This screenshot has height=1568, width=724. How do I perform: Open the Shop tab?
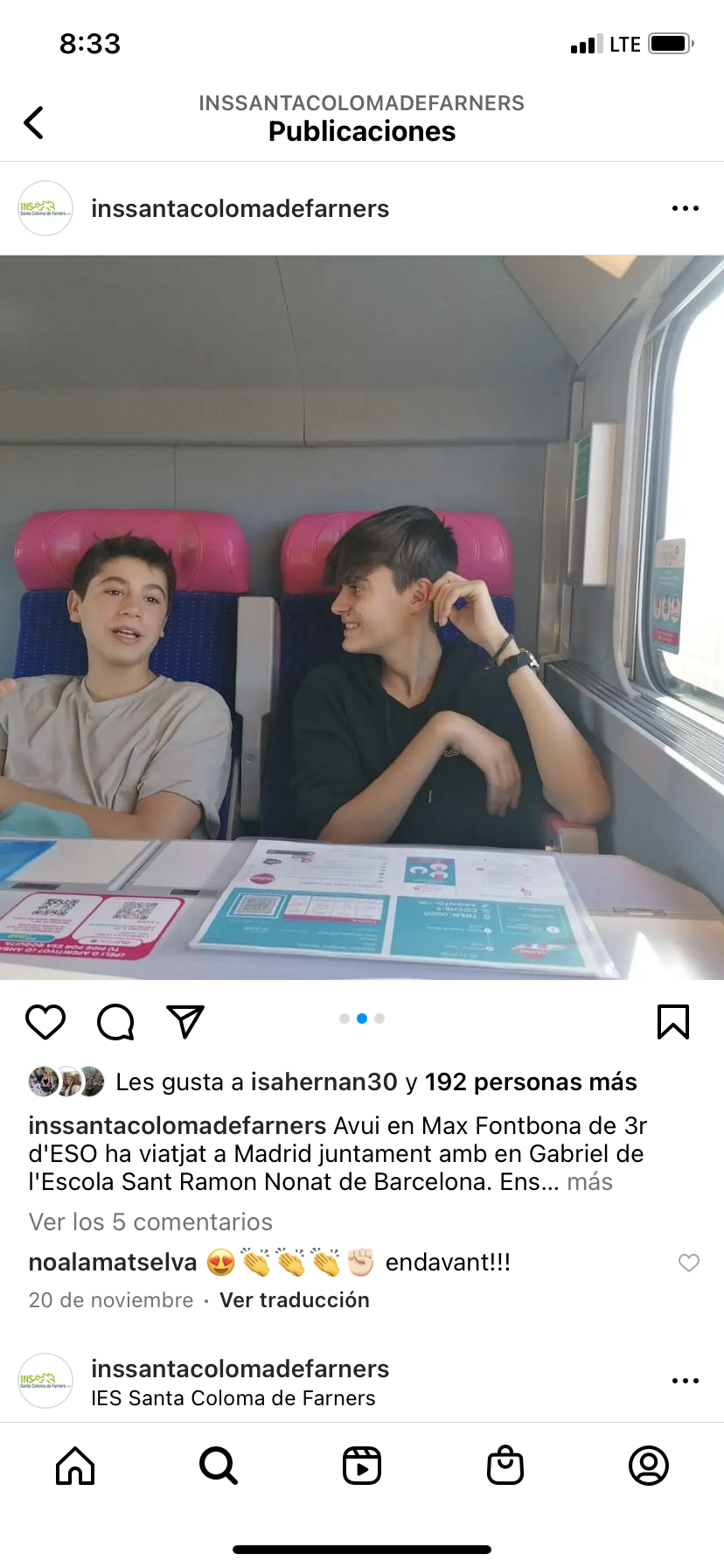pyautogui.click(x=505, y=1466)
